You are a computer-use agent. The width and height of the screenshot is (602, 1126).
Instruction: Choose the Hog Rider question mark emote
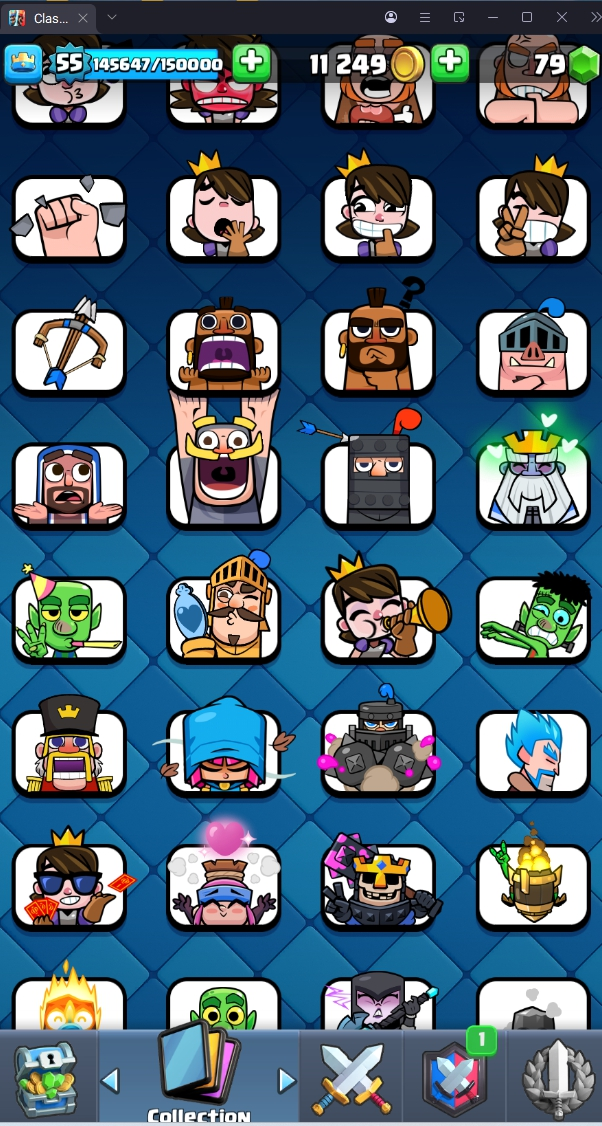point(378,350)
